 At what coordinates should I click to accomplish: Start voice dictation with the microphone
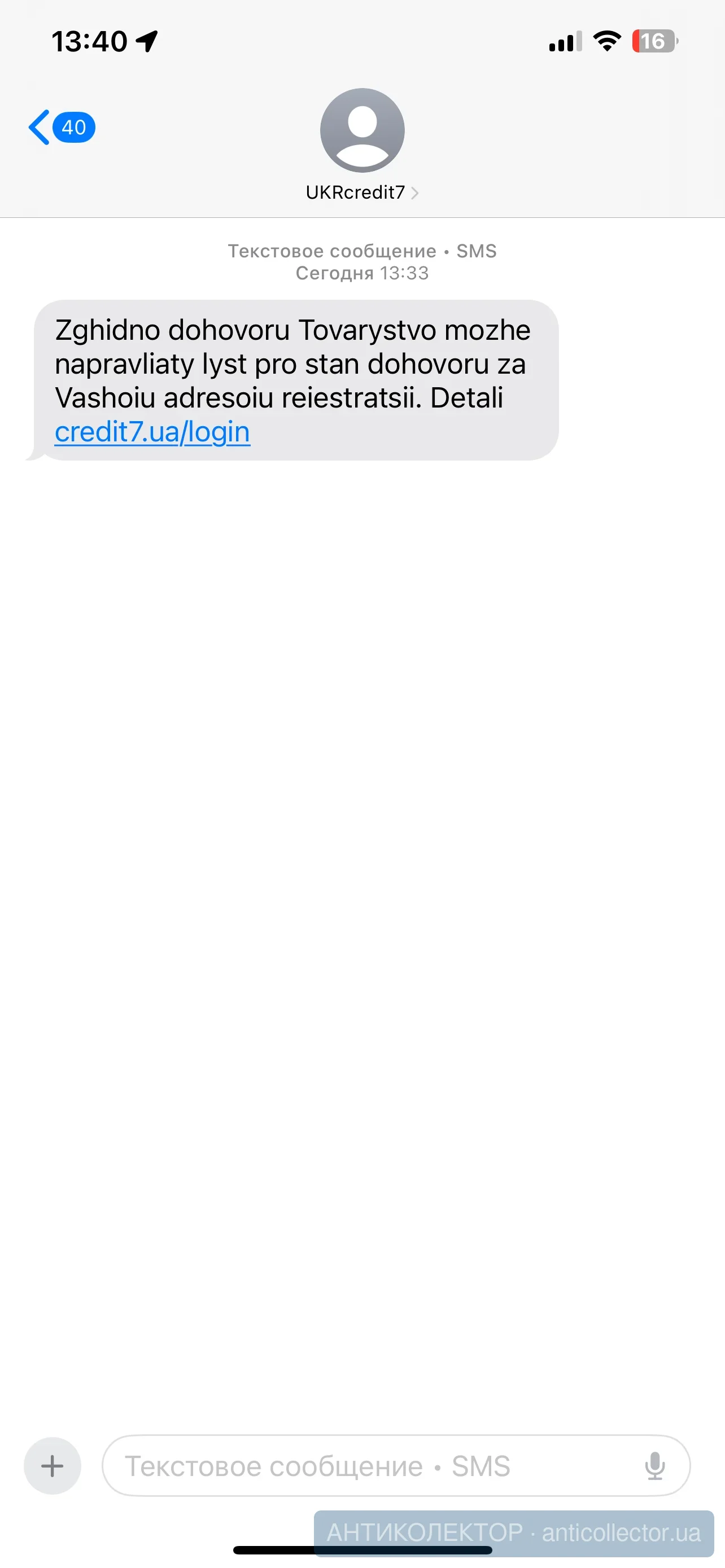[654, 1466]
